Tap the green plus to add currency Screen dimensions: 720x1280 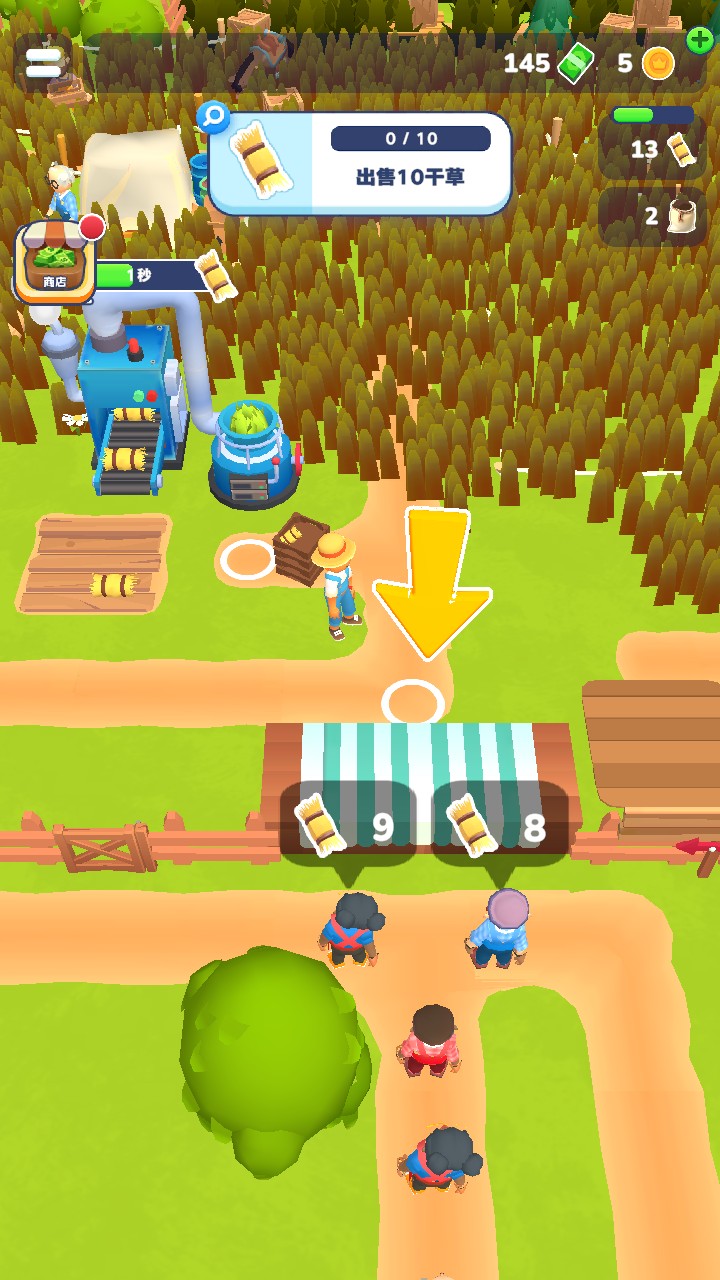pos(701,41)
